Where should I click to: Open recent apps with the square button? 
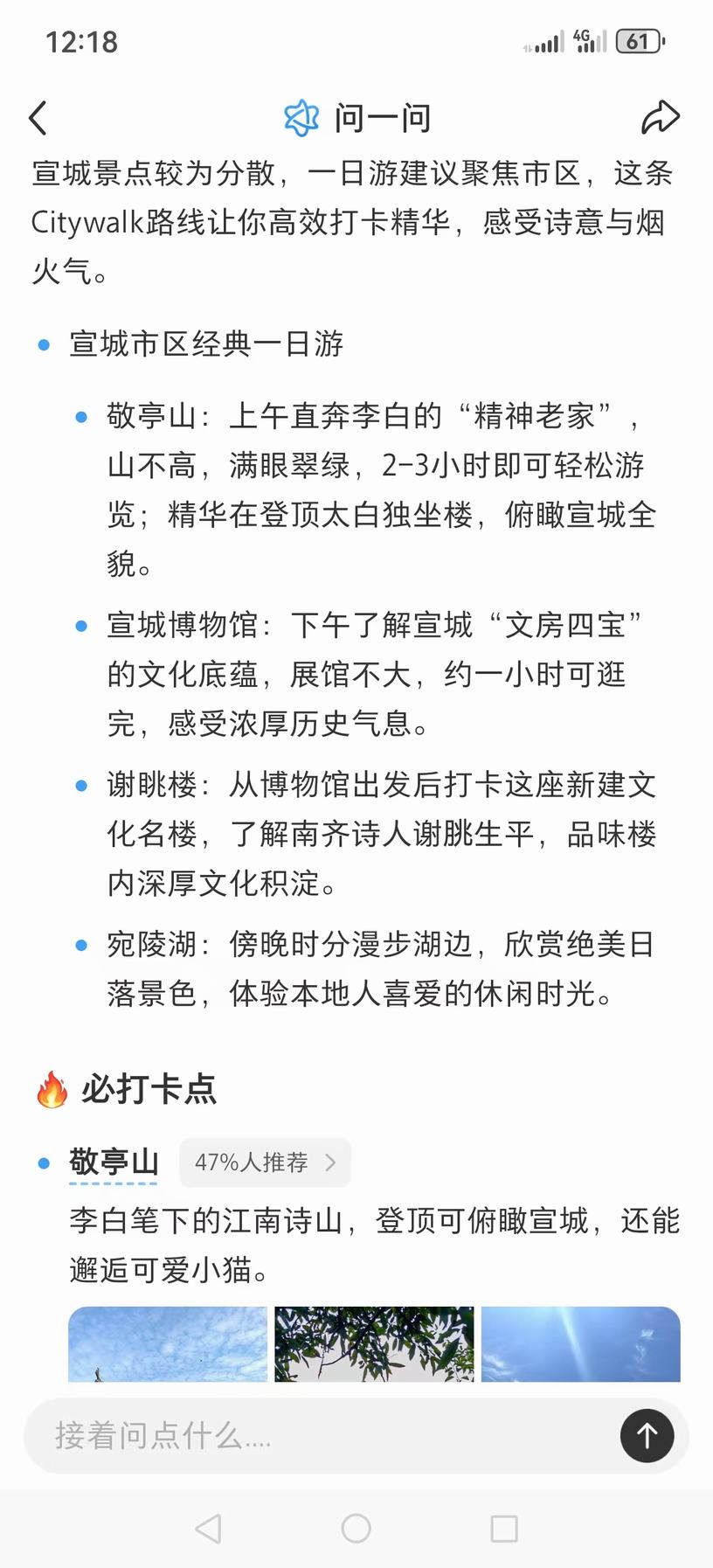click(503, 1529)
